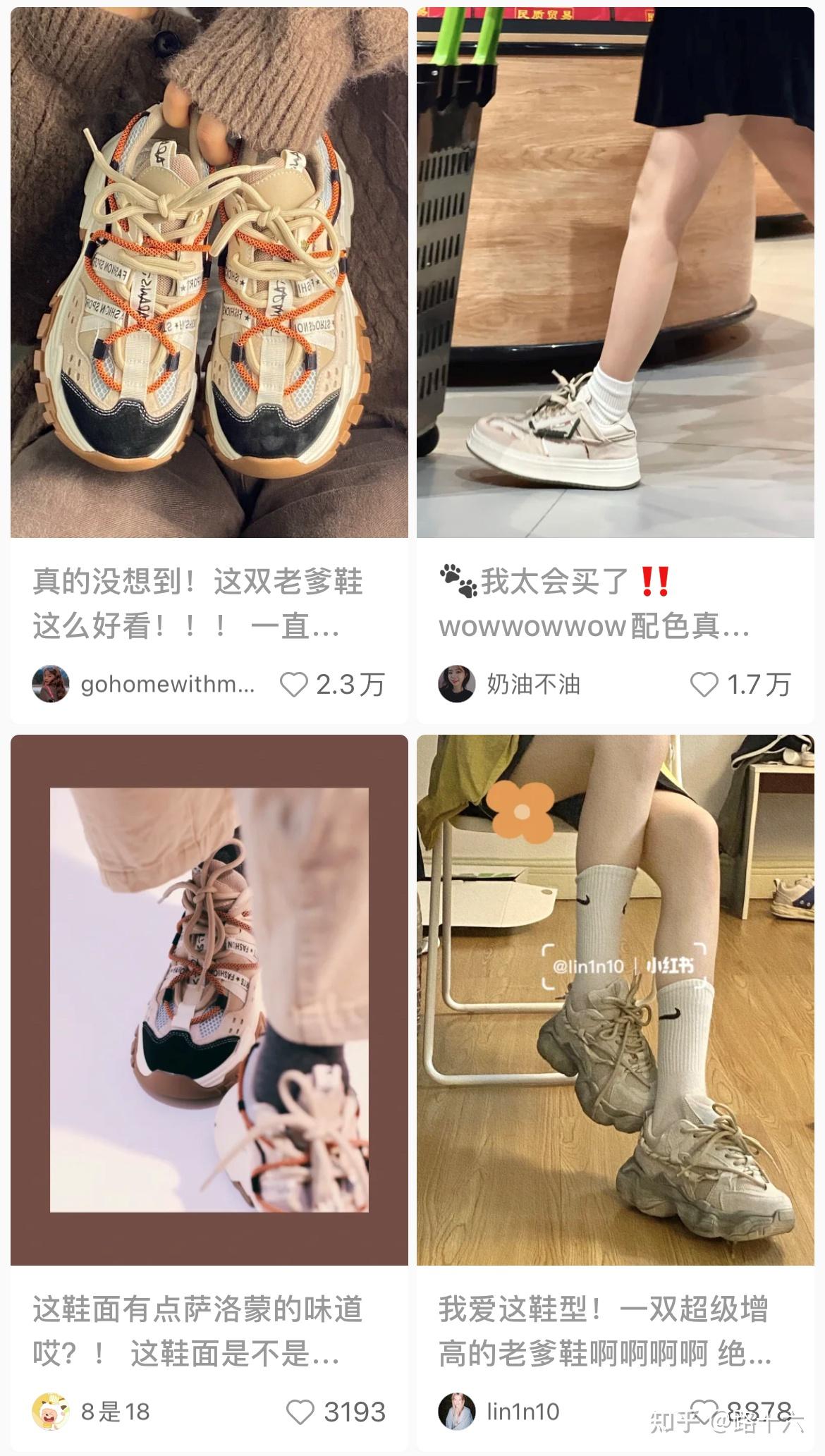The image size is (825, 1456).
Task: Go to lin1n10's profile
Action: coord(457,1411)
